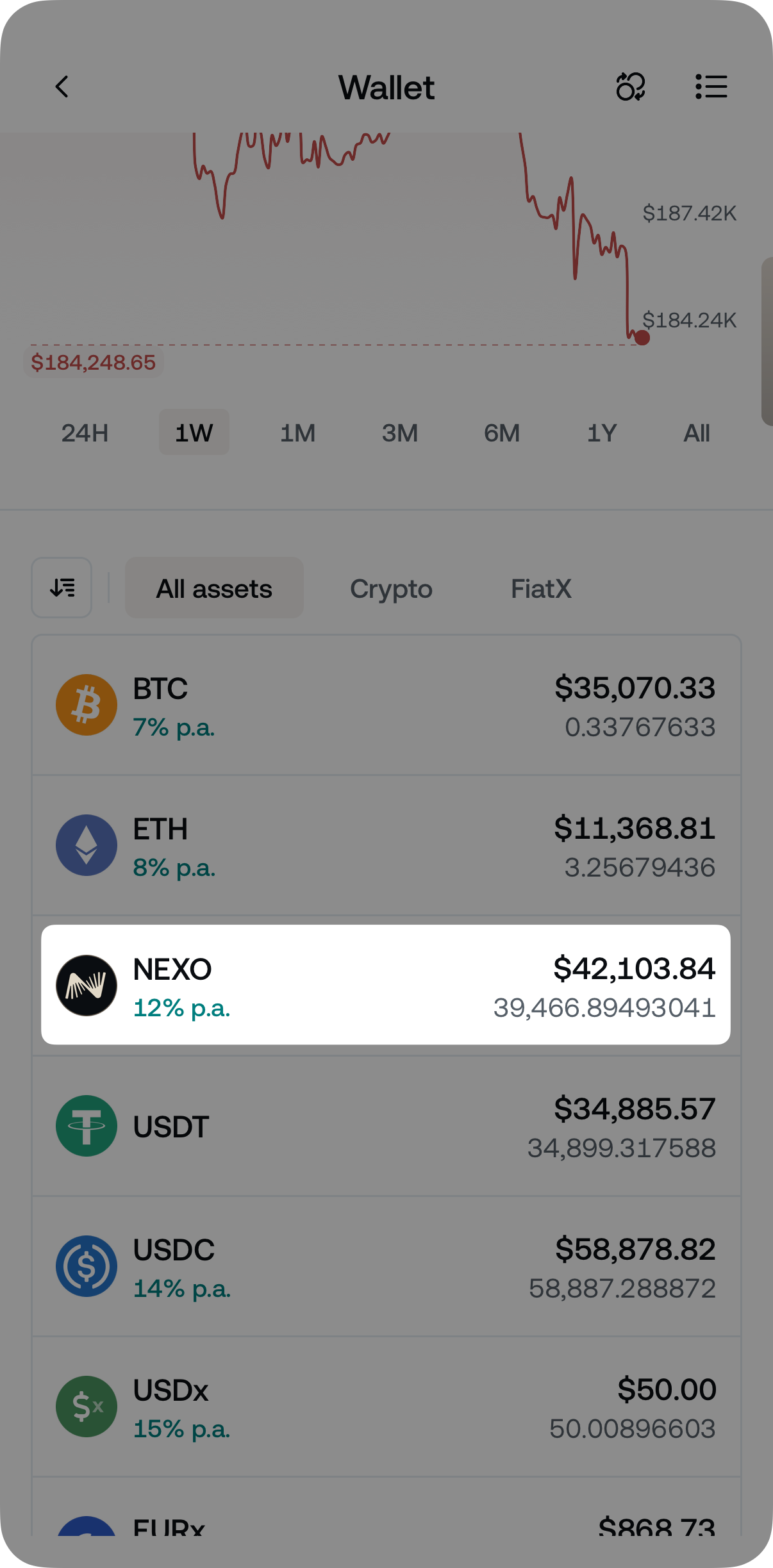This screenshot has height=1568, width=773.
Task: Click the USDT Tether icon
Action: pyautogui.click(x=87, y=1126)
